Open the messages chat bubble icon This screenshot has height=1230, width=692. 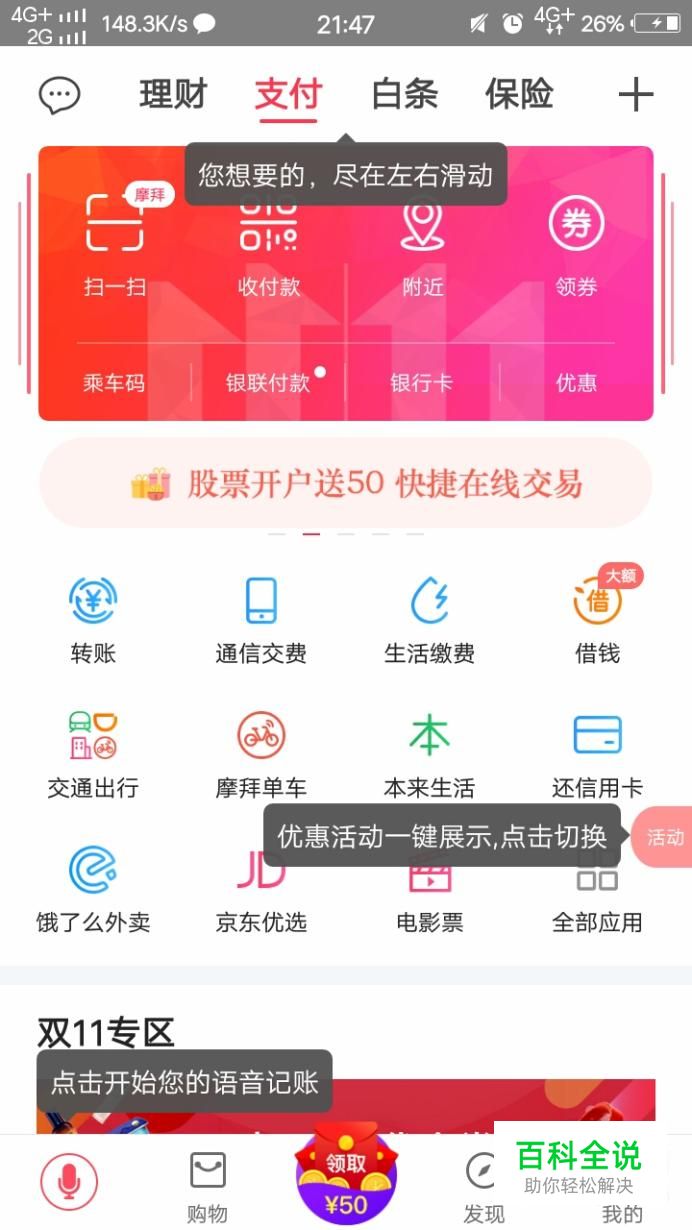(x=59, y=96)
